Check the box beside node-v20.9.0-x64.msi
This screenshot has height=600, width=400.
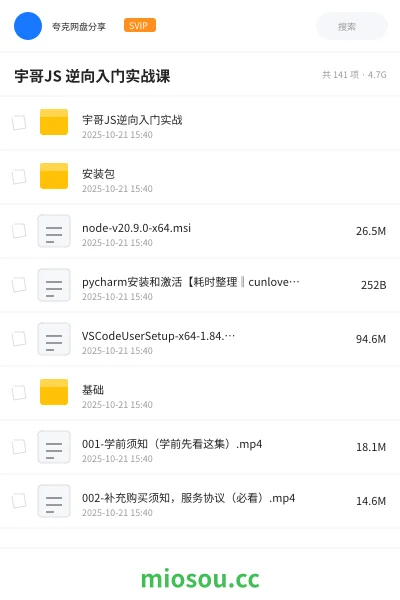[19, 231]
